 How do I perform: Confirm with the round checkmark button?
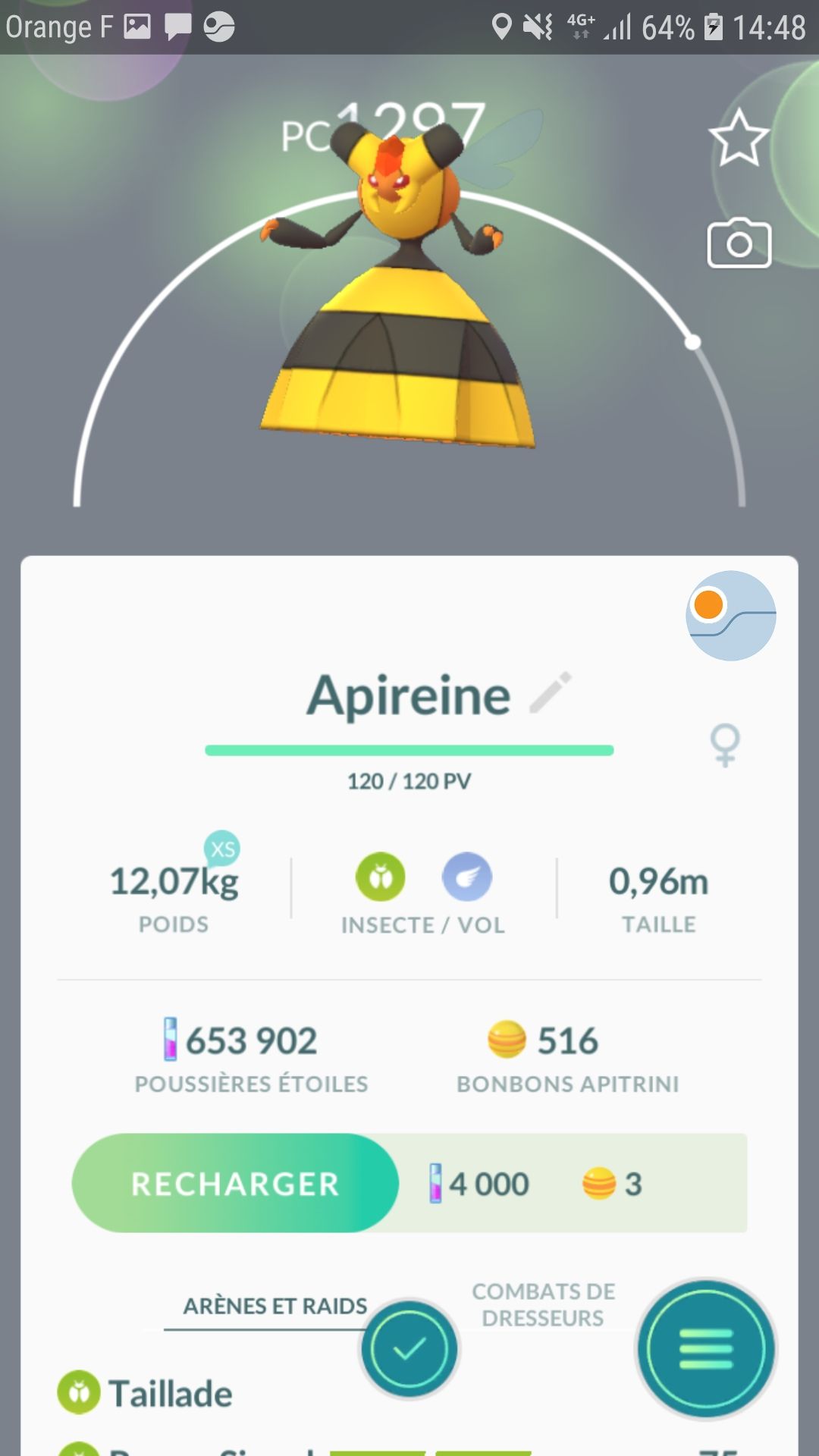point(409,1348)
